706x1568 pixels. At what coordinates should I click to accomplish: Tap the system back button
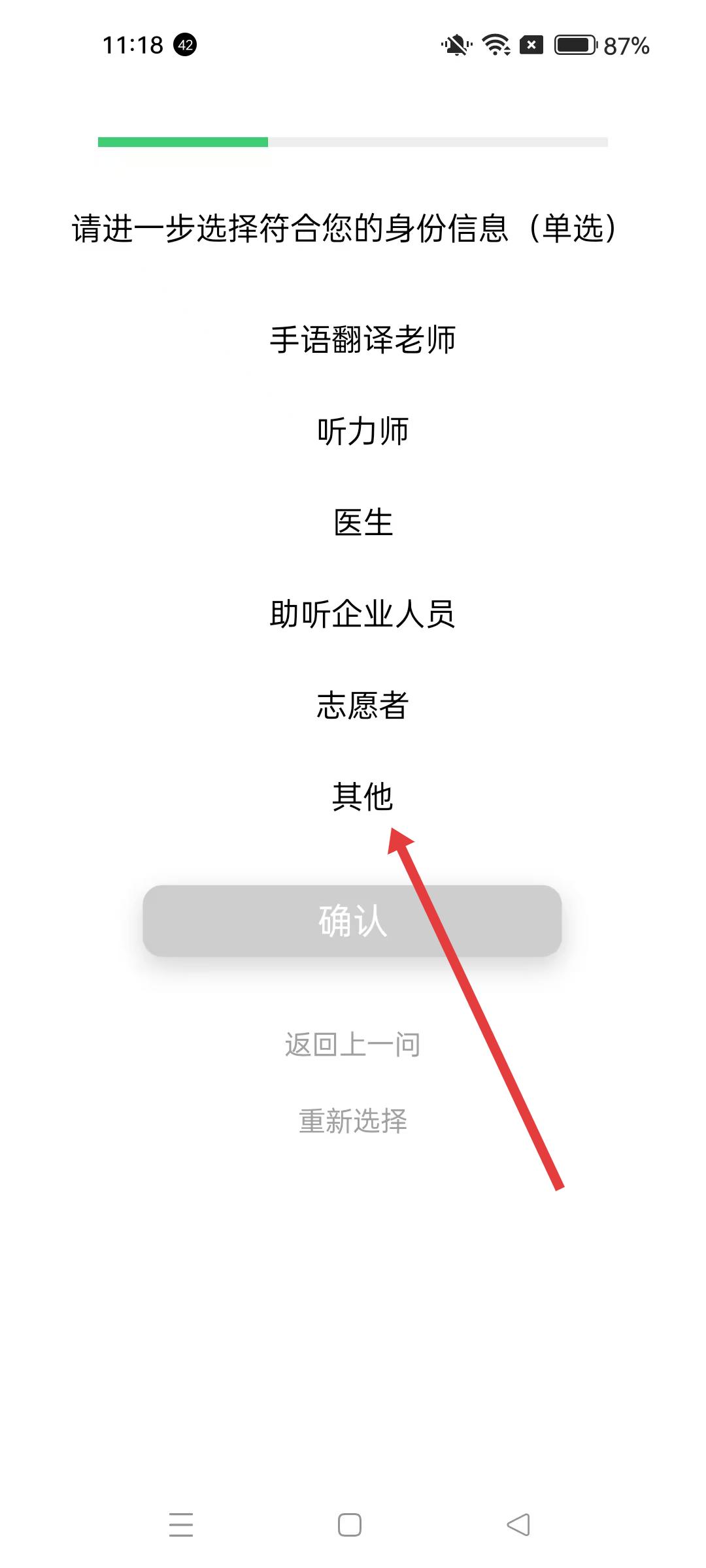(518, 1525)
